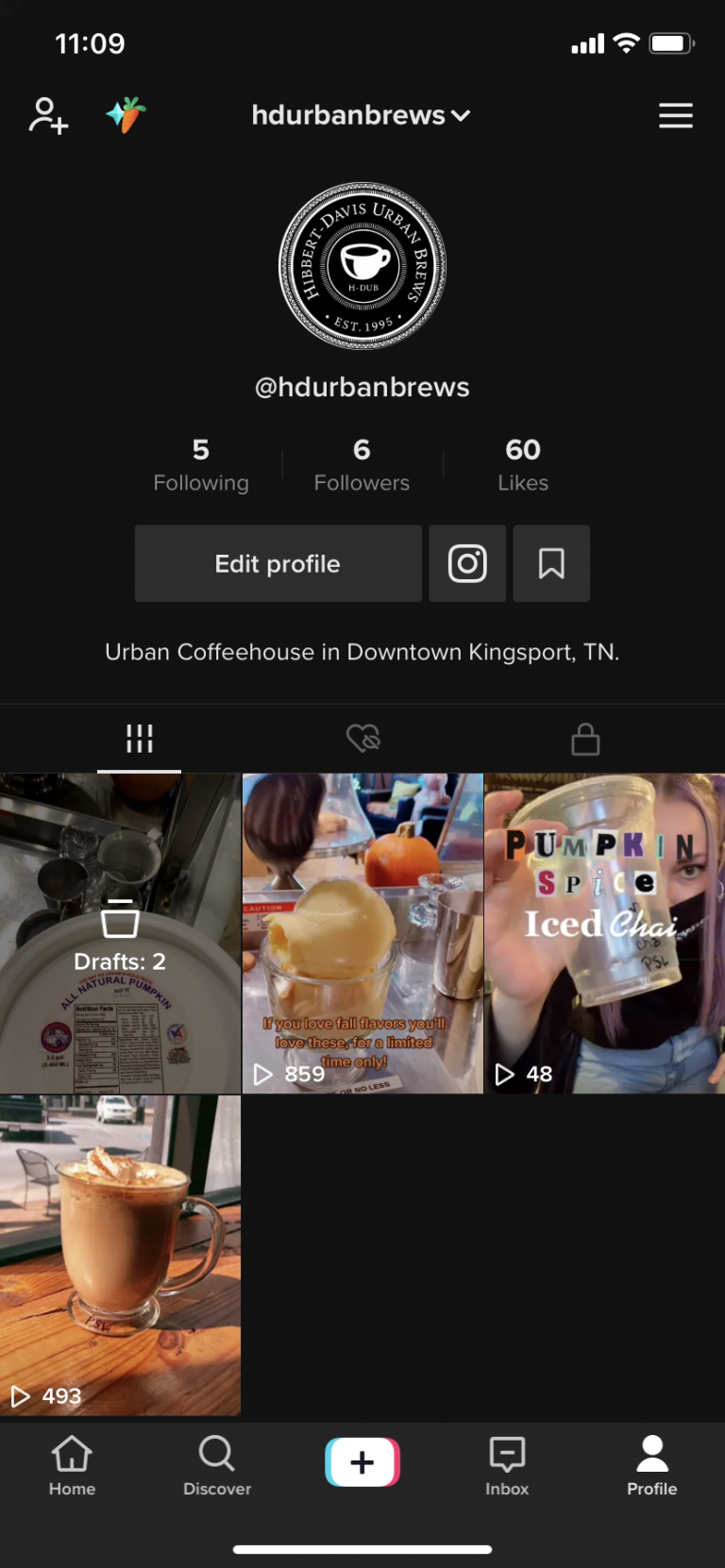
Task: Switch to the Discover tab
Action: (217, 1465)
